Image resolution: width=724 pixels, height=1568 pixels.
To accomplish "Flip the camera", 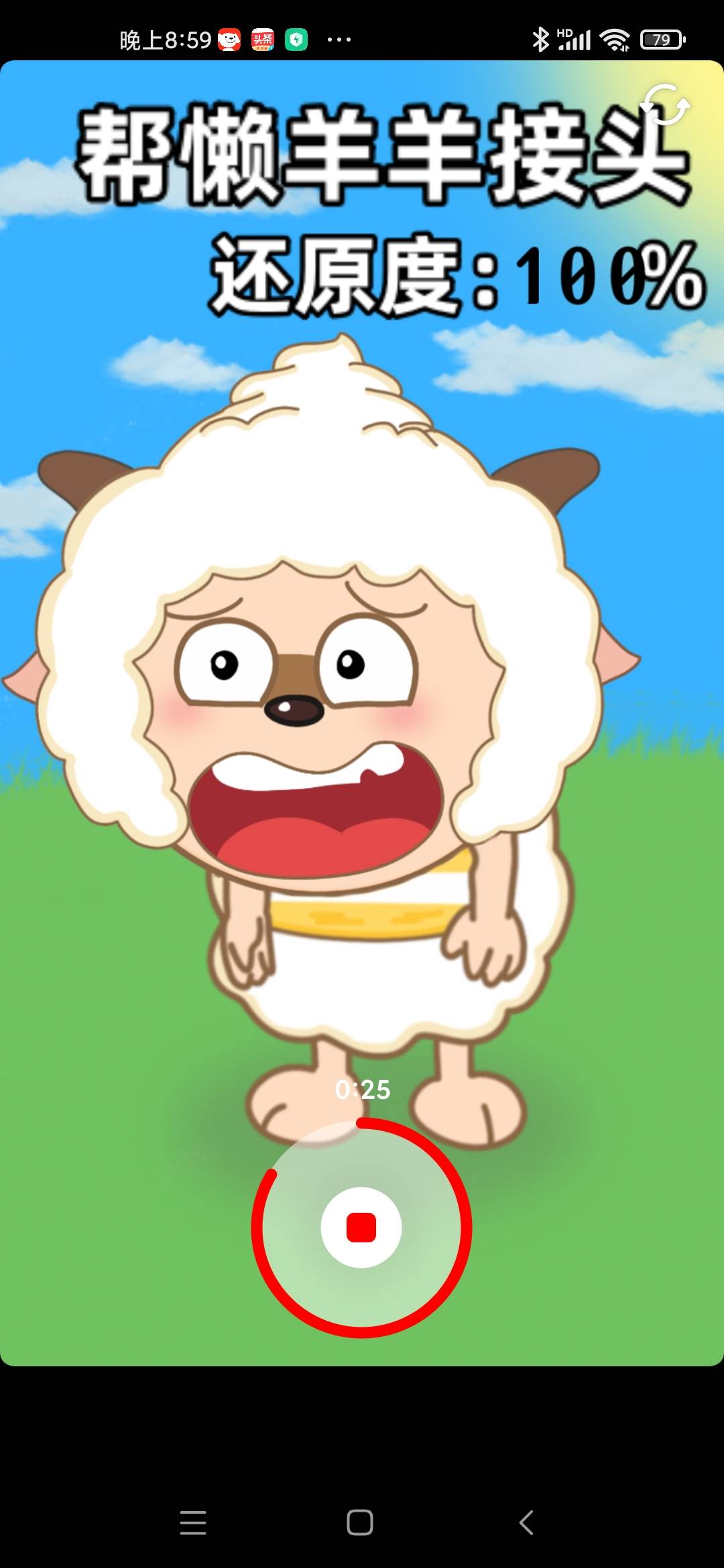I will (665, 105).
